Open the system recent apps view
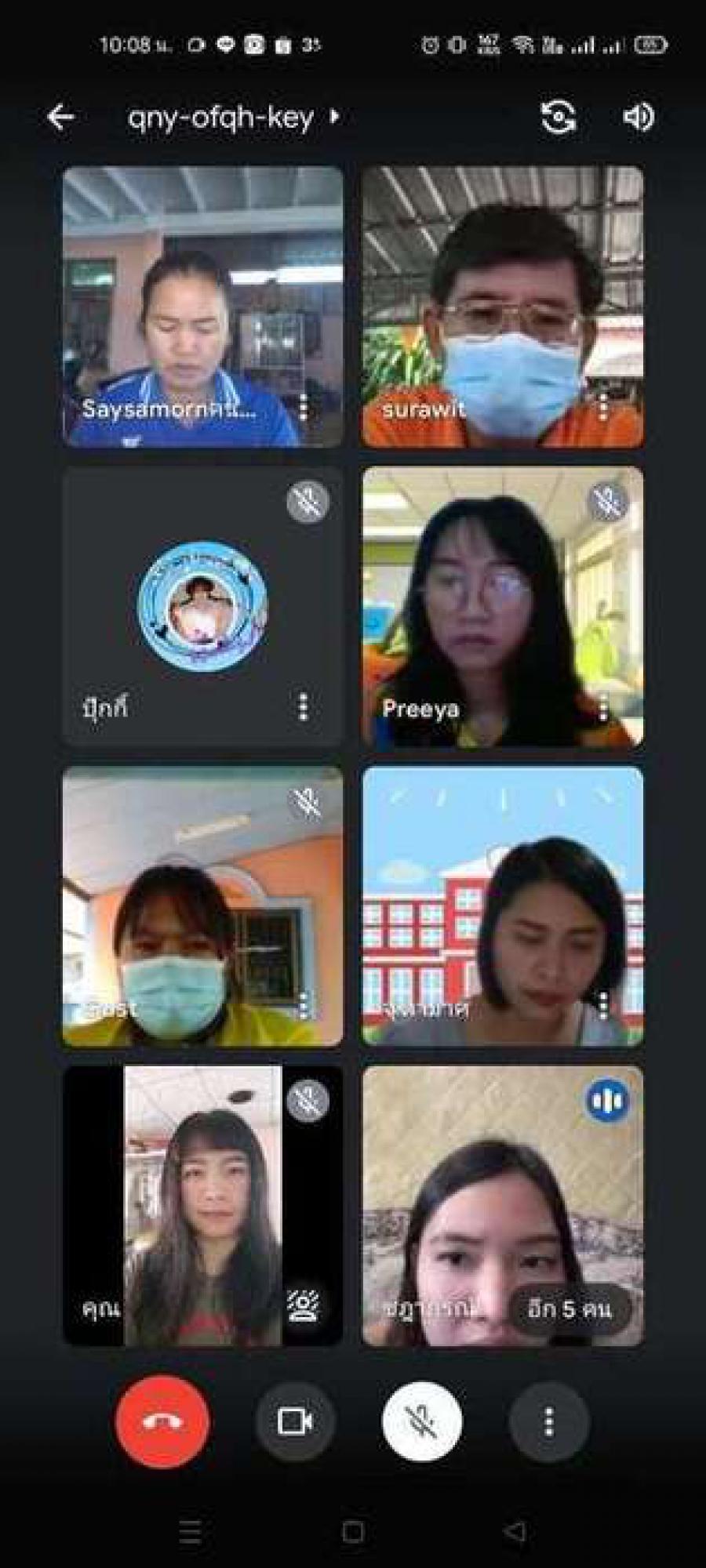706x1568 pixels. (x=191, y=1531)
